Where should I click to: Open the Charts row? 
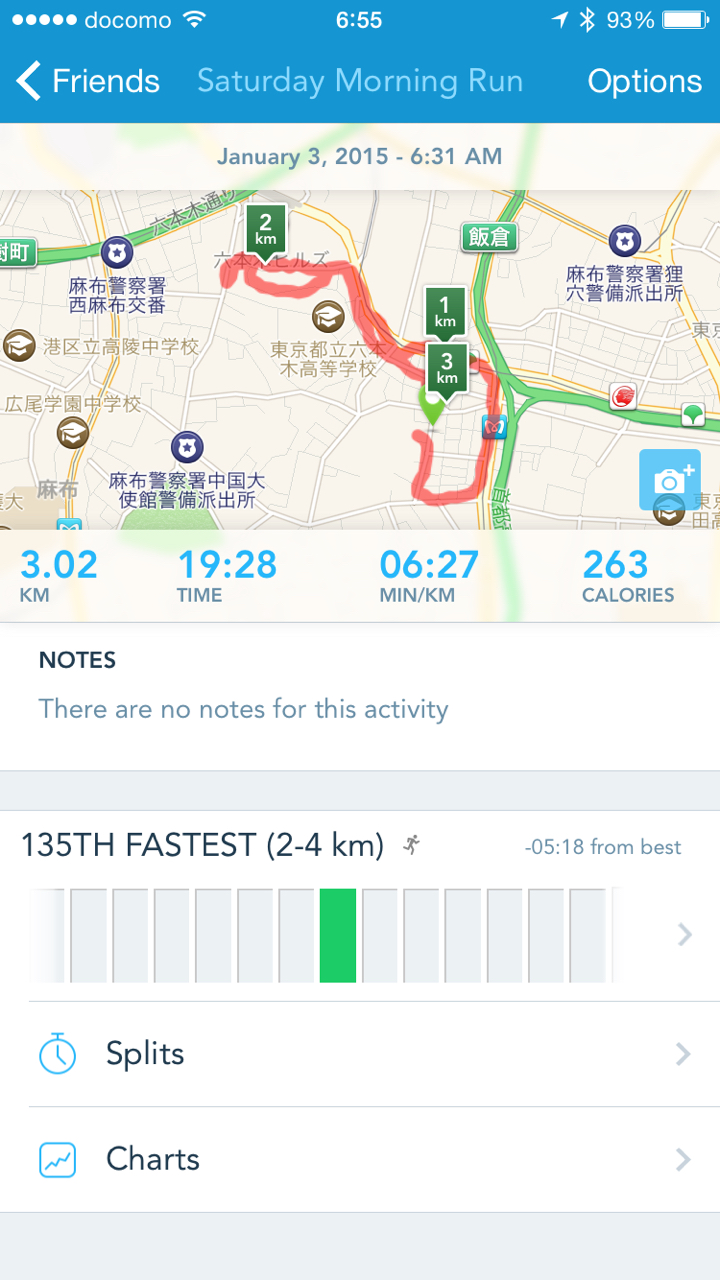pos(360,1159)
